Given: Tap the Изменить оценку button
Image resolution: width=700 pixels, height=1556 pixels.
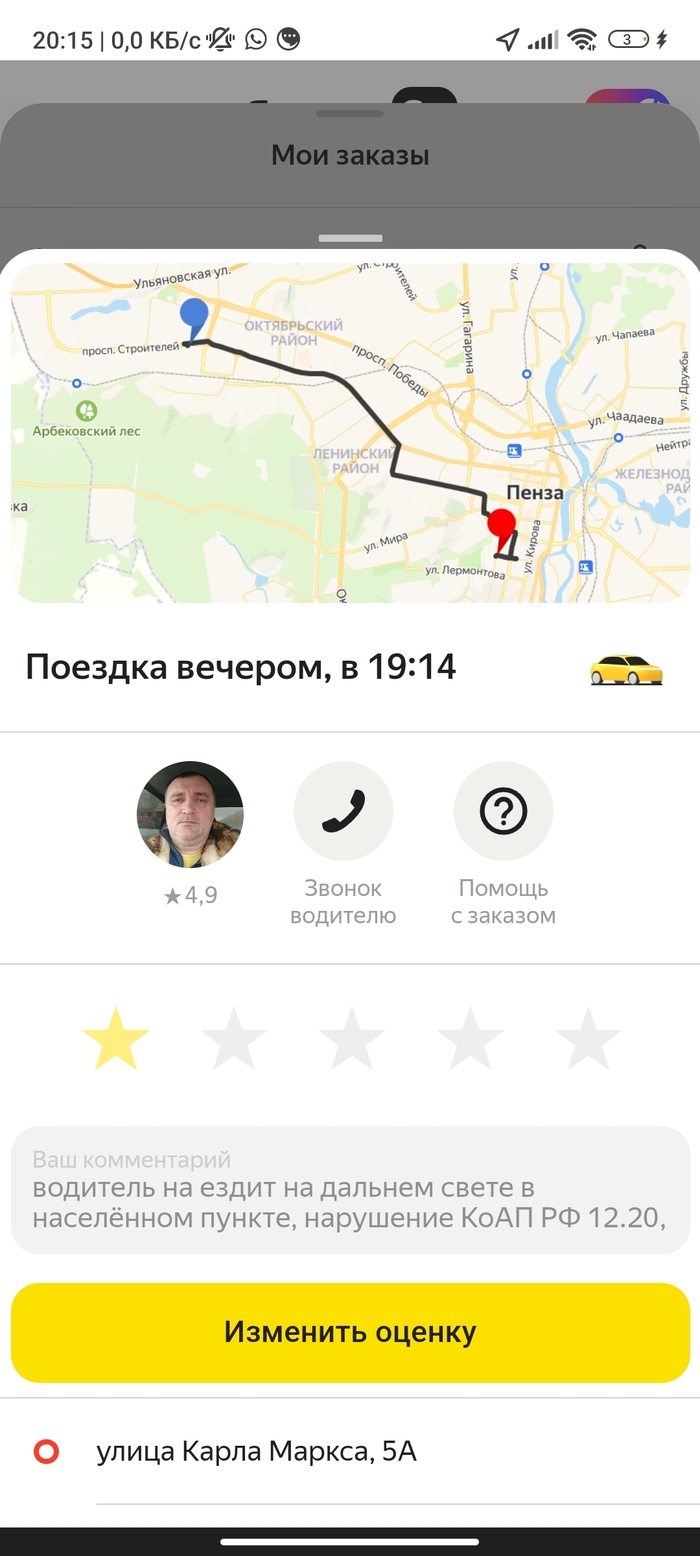Looking at the screenshot, I should tap(350, 1332).
